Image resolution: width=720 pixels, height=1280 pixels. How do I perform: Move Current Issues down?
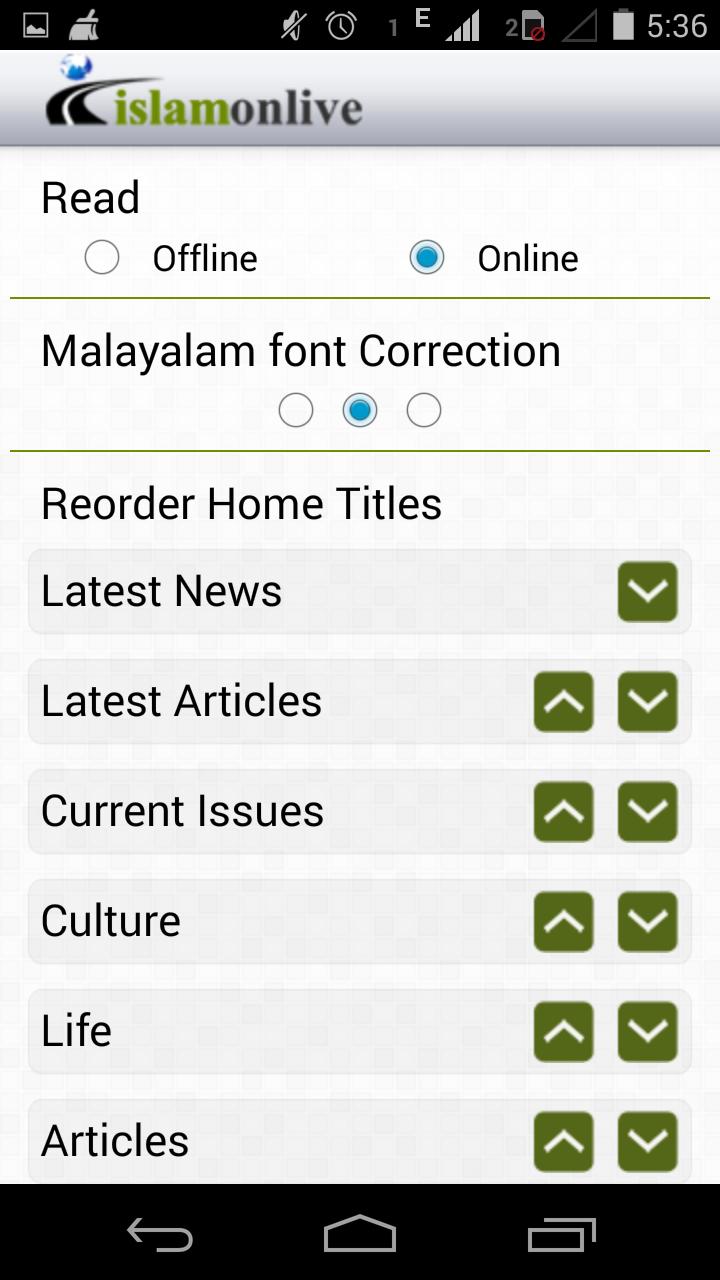(x=647, y=811)
